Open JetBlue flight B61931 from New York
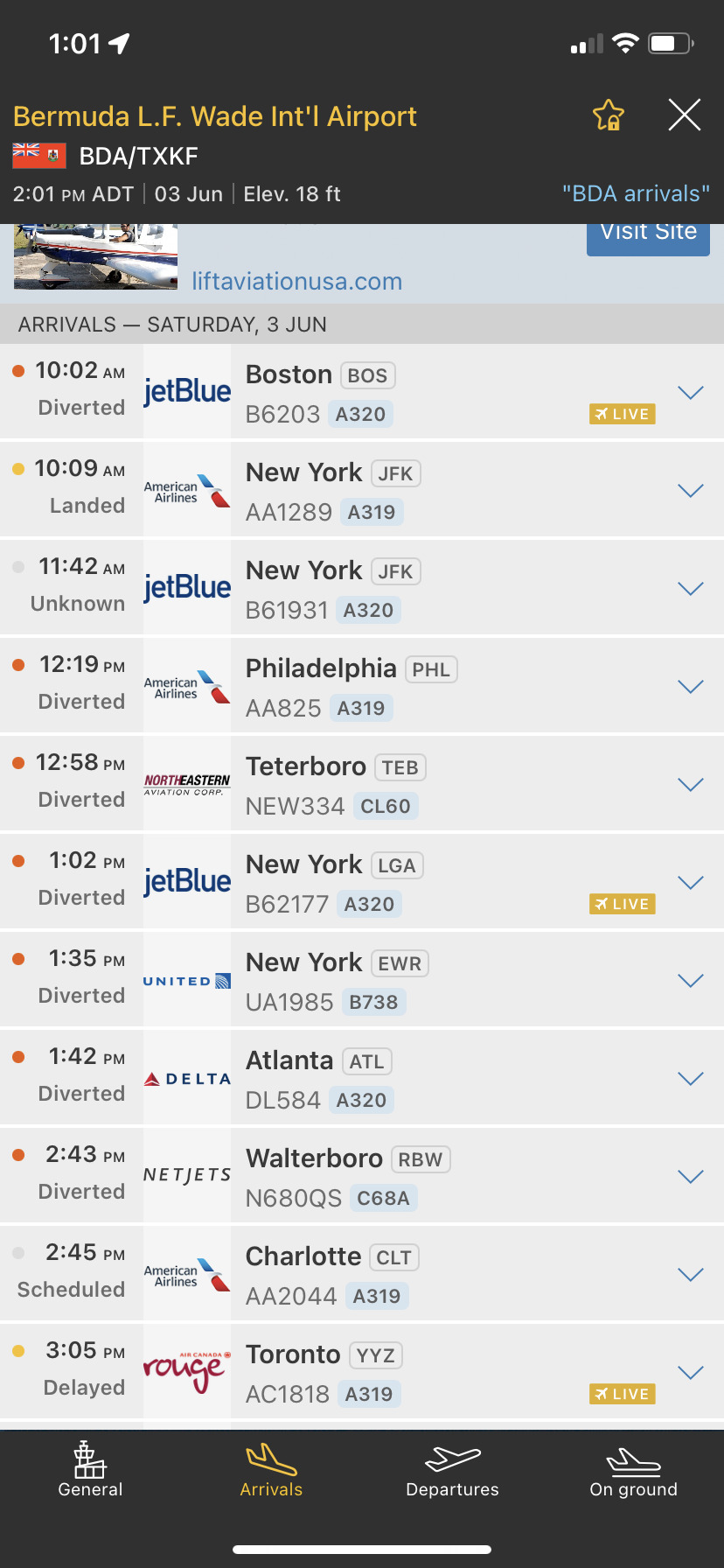Viewport: 724px width, 1568px height. pos(362,588)
